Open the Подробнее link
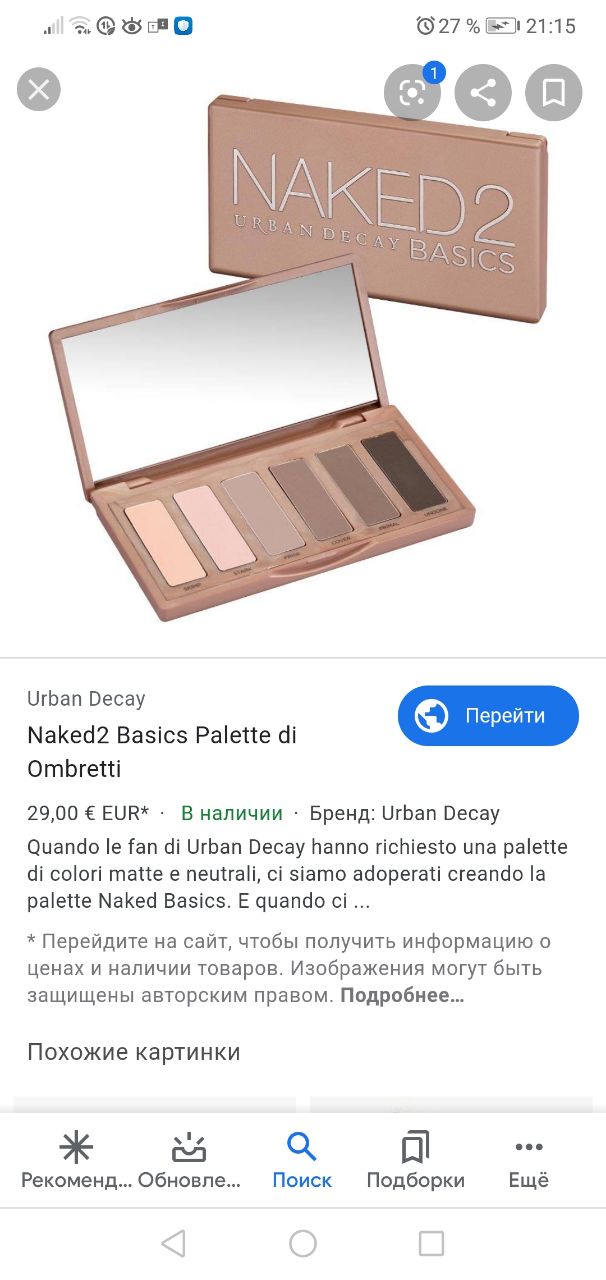Screen dimensions: 606x1280 (x=402, y=996)
